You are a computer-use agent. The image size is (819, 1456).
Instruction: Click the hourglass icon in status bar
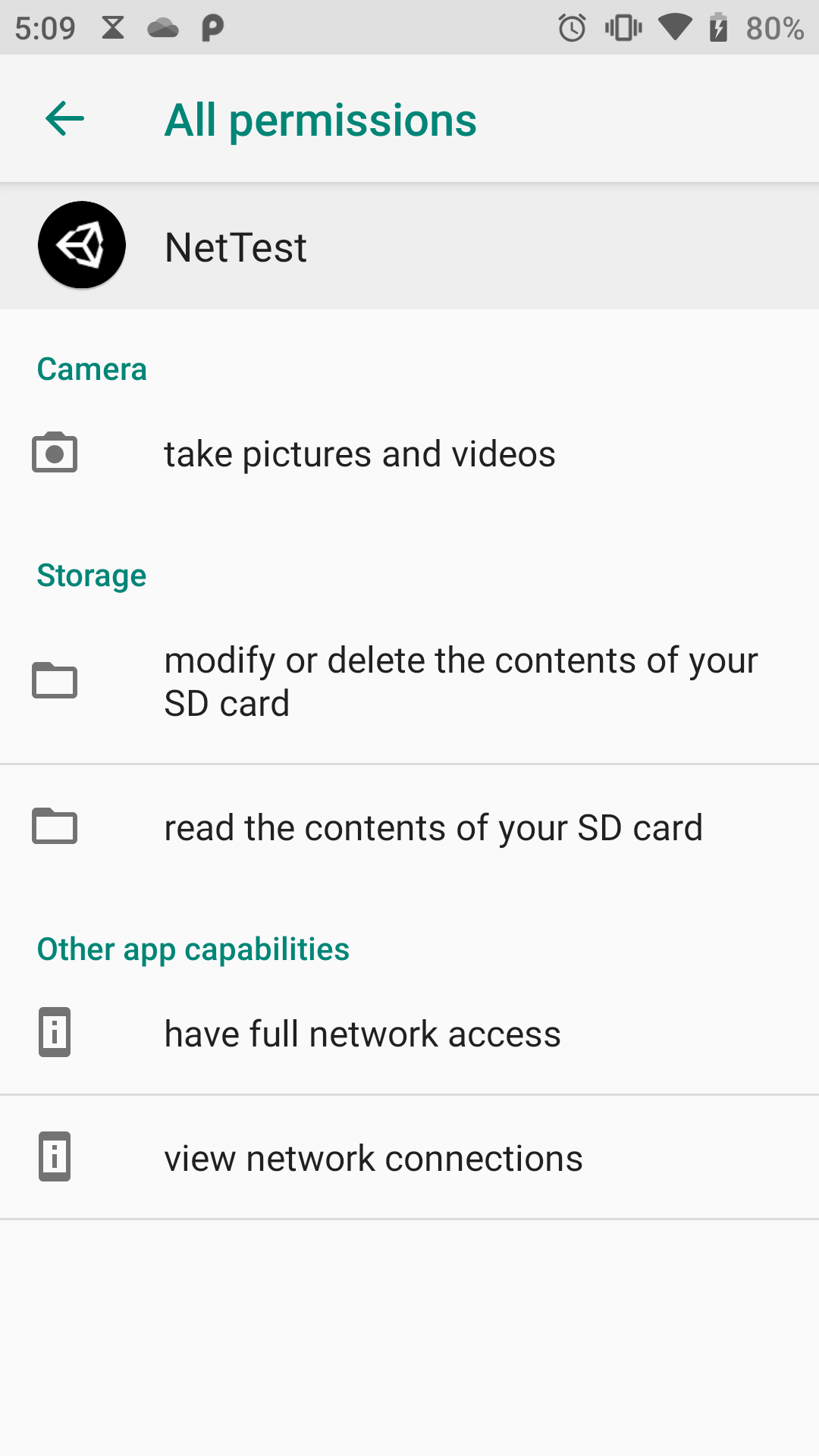(112, 27)
